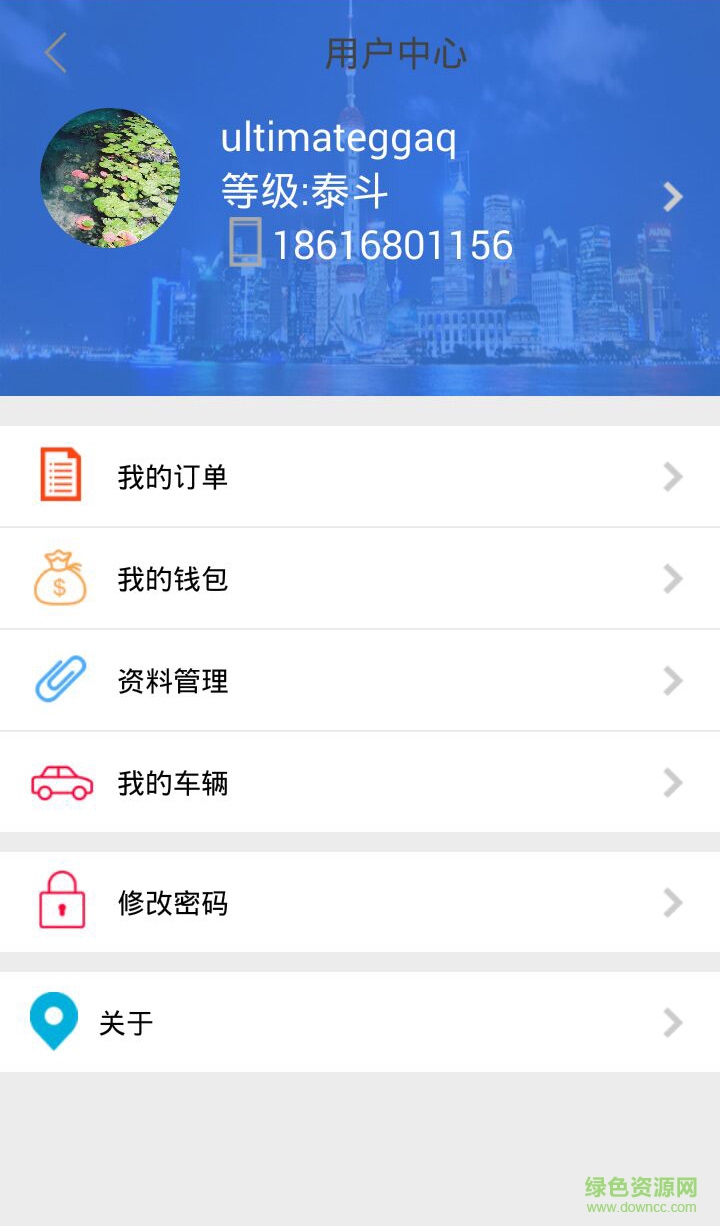Open 我的订单
Screen dimensions: 720x1226
click(360, 477)
